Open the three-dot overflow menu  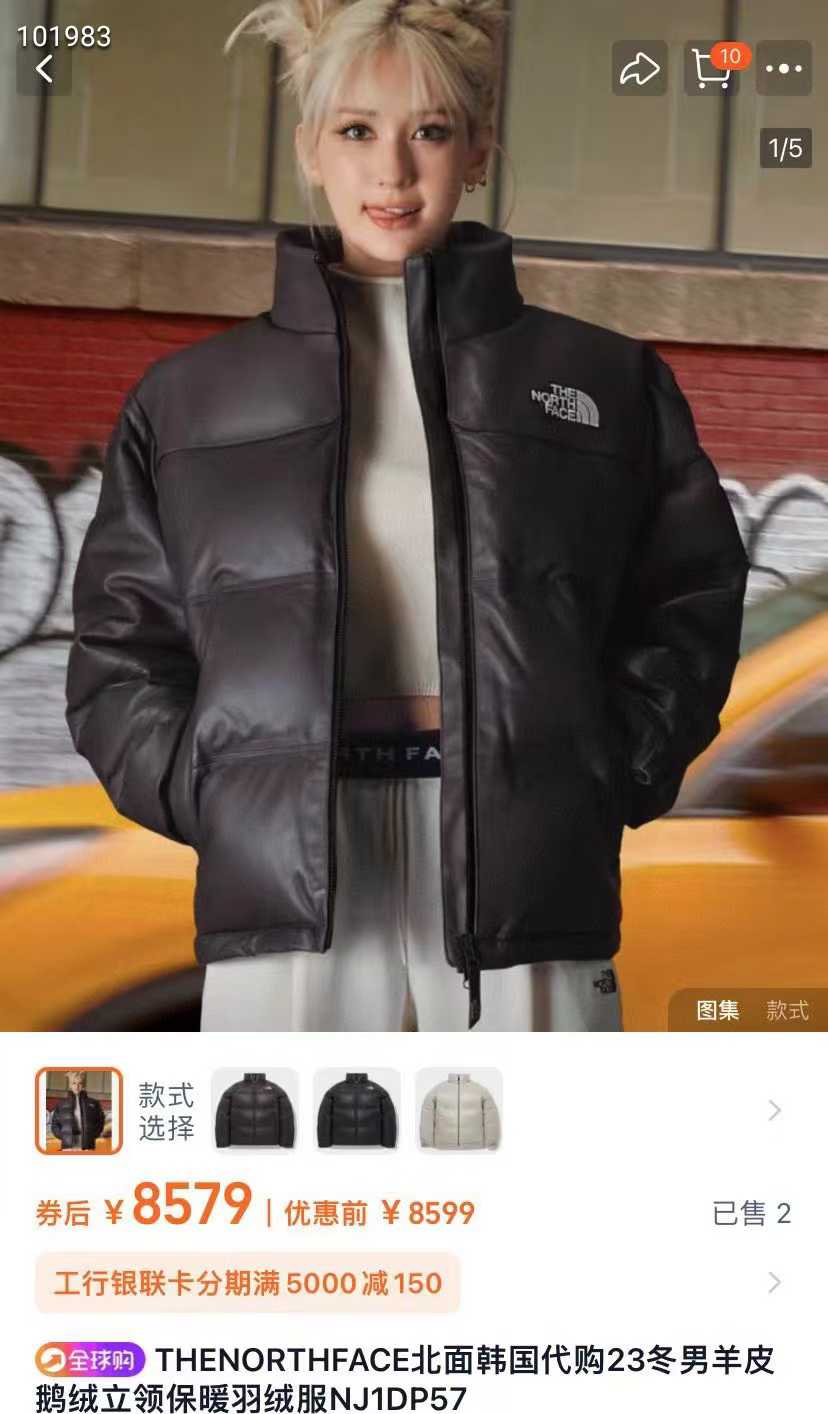coord(783,69)
